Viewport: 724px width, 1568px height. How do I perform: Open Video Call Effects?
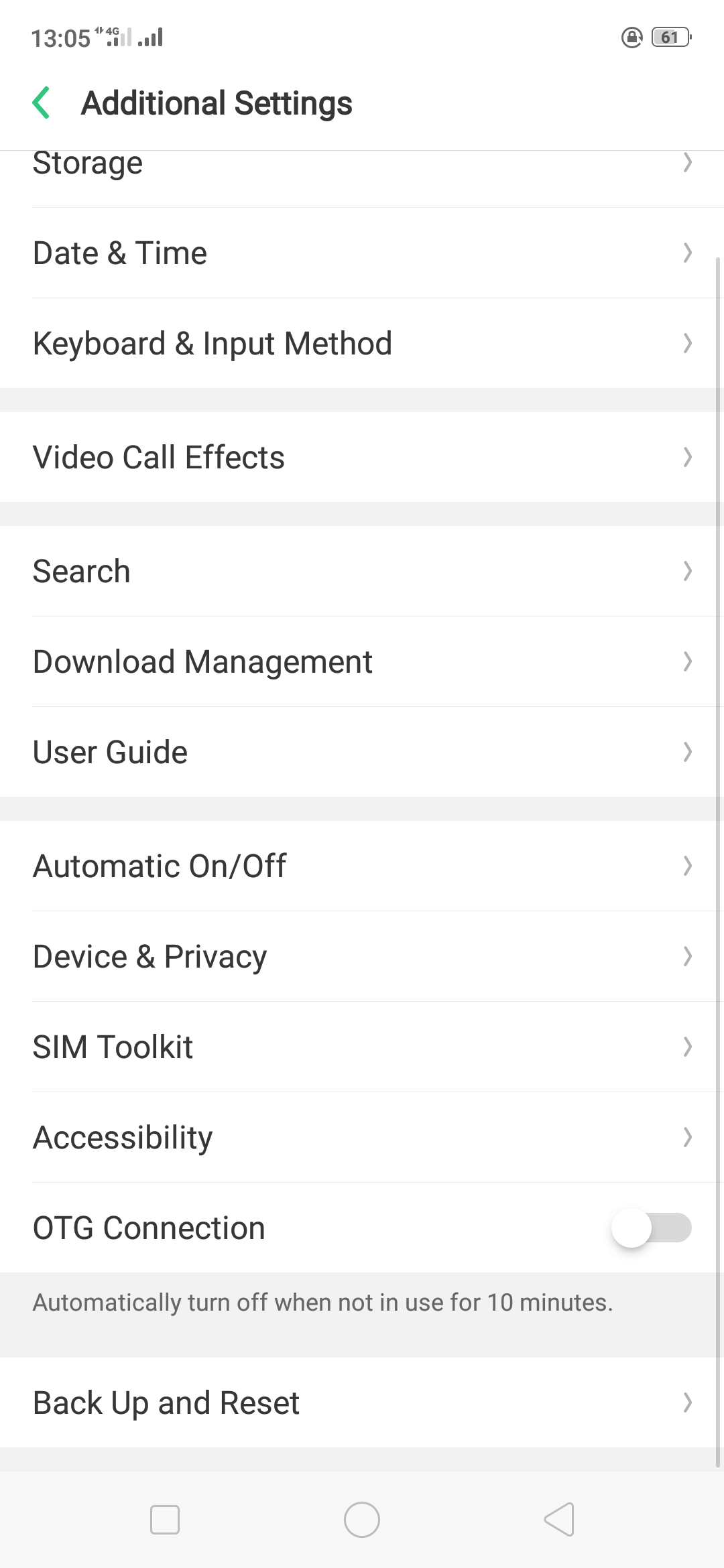point(362,457)
